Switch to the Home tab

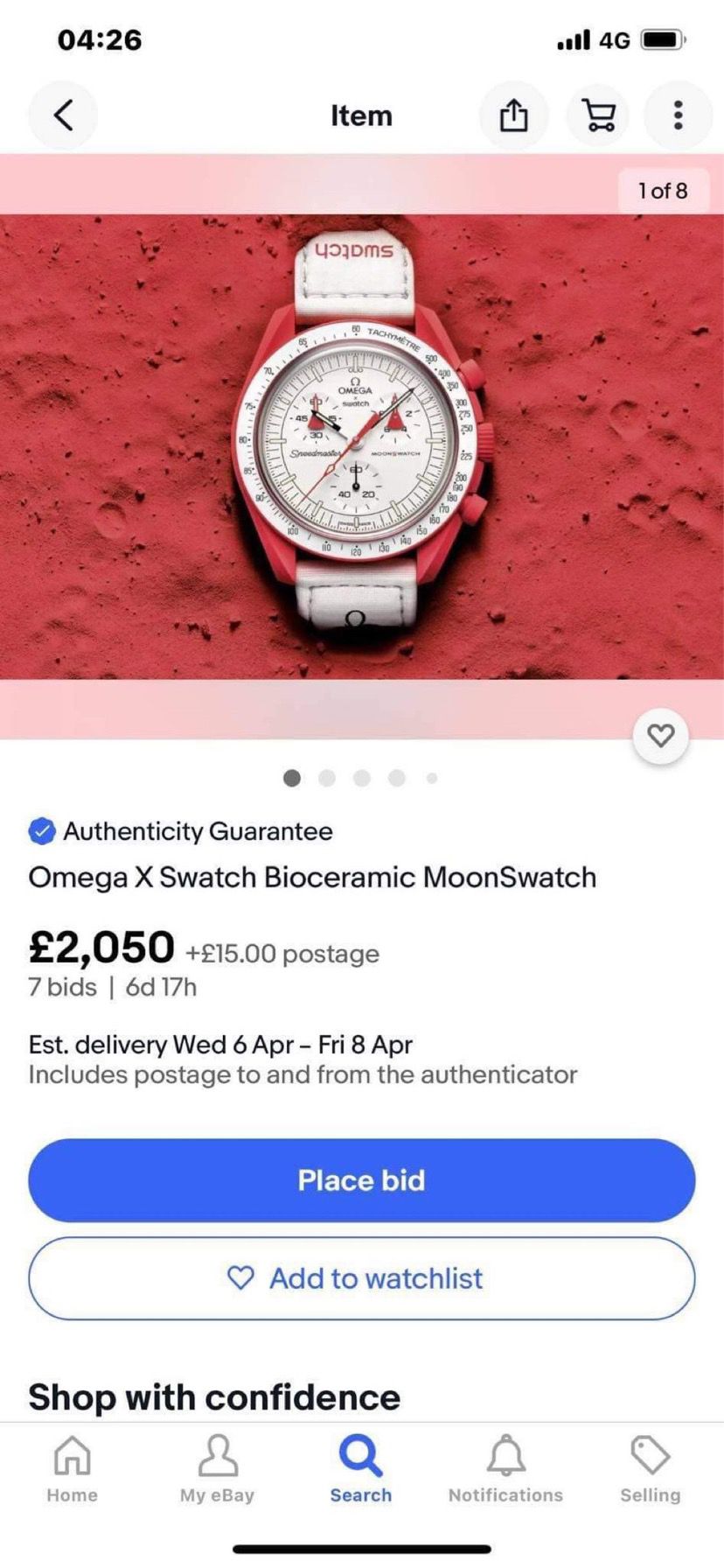click(x=72, y=1468)
